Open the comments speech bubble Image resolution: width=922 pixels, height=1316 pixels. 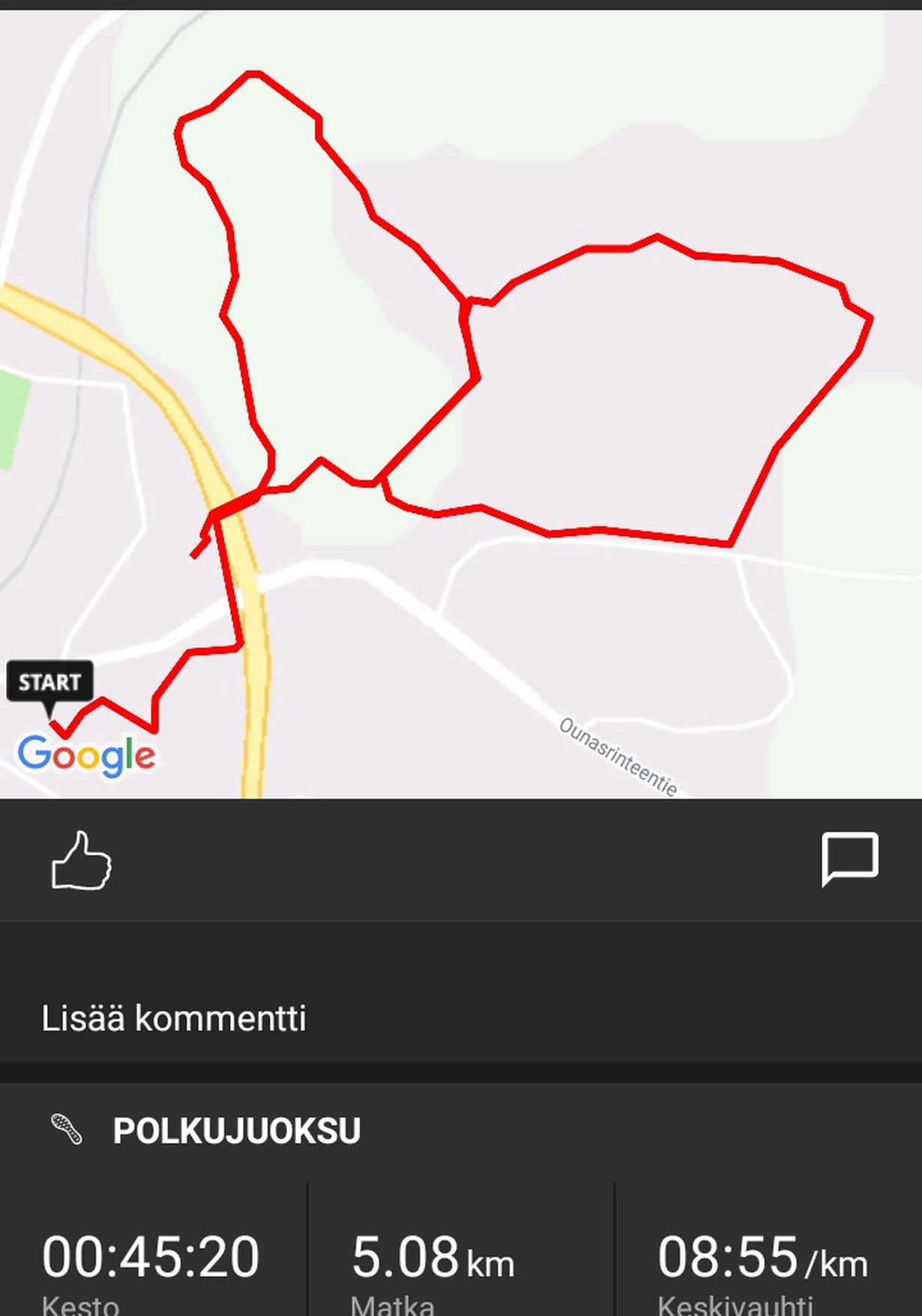(849, 858)
